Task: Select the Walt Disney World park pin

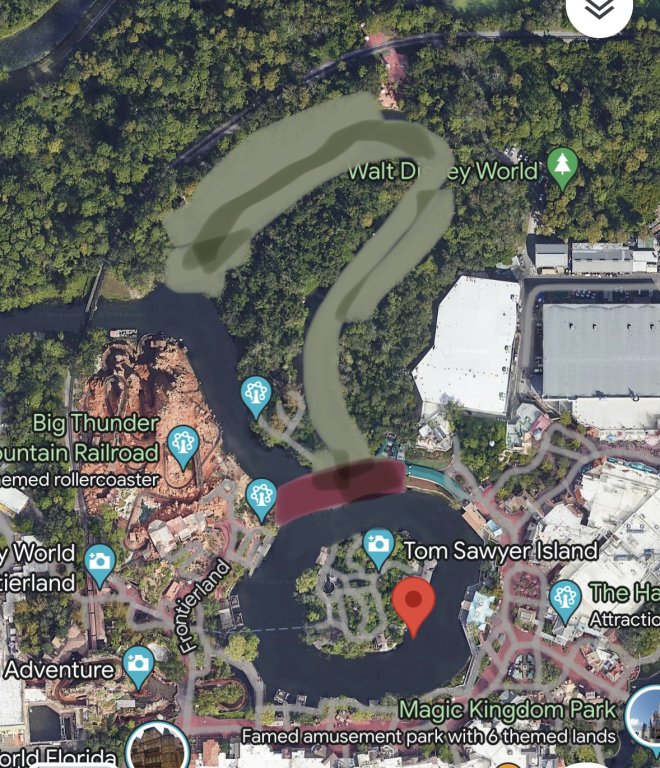Action: tap(563, 168)
